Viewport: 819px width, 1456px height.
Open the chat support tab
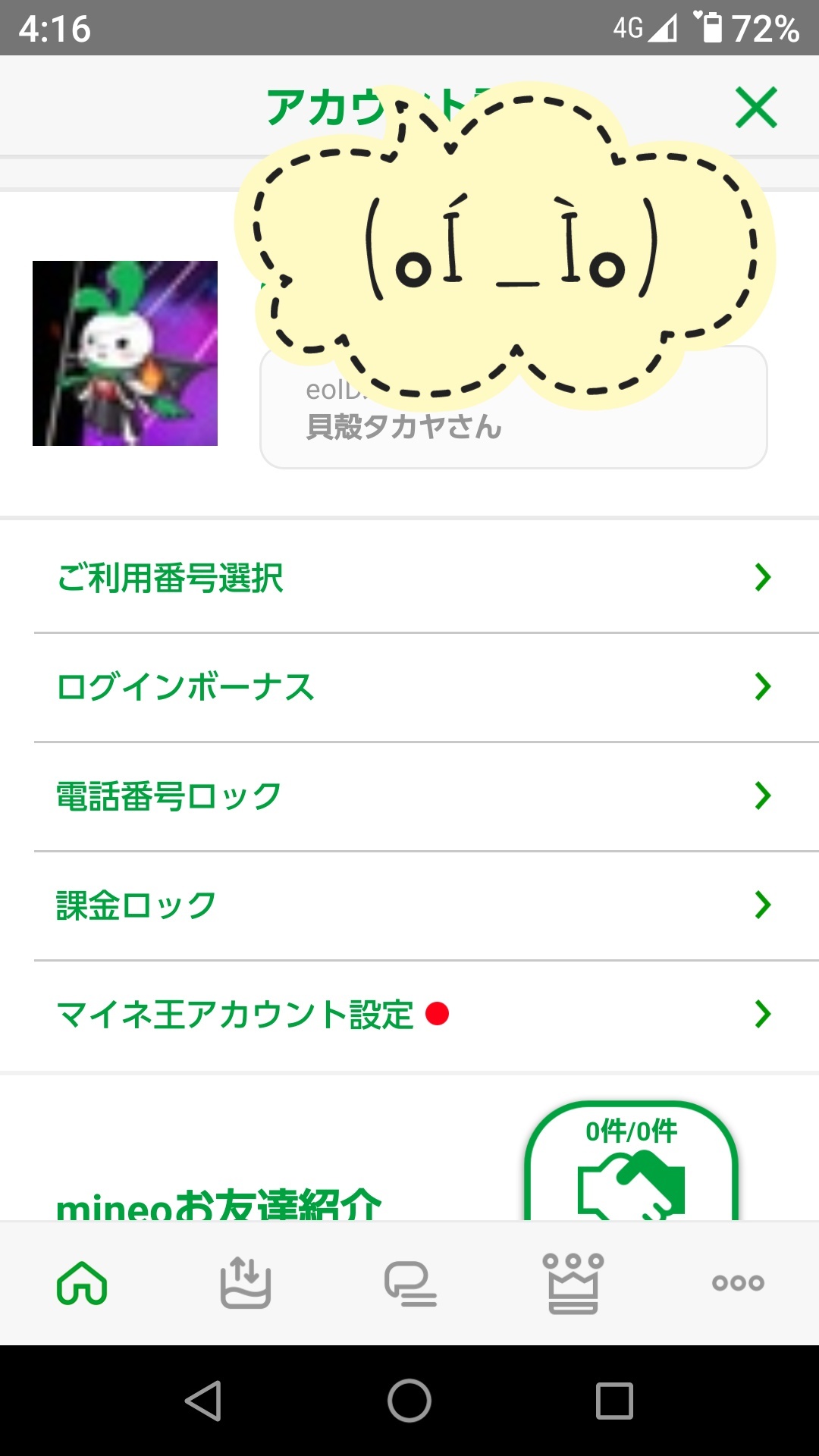(x=409, y=1283)
